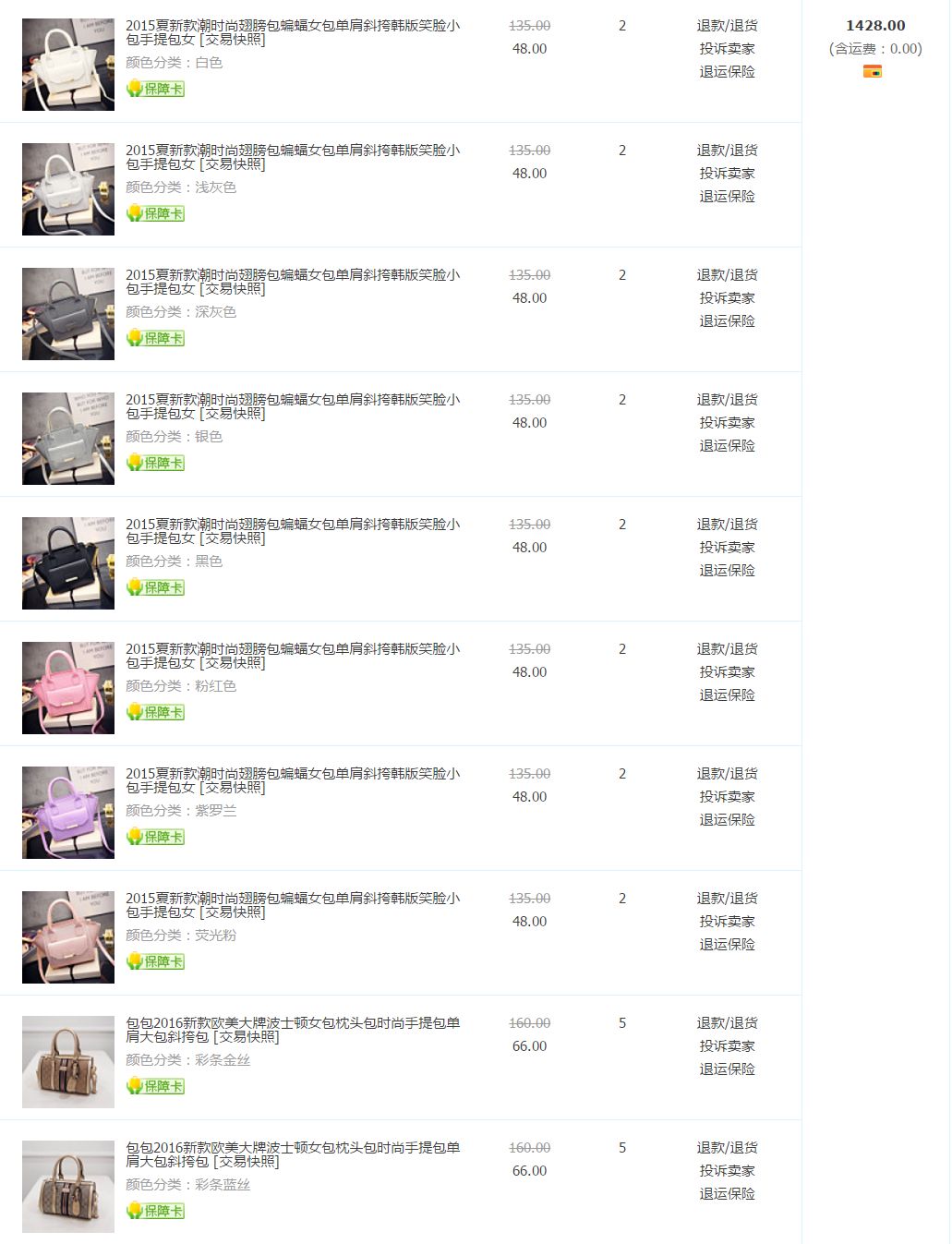Open the 黑色 bag thumbnail image
The height and width of the screenshot is (1244, 952).
pos(68,563)
